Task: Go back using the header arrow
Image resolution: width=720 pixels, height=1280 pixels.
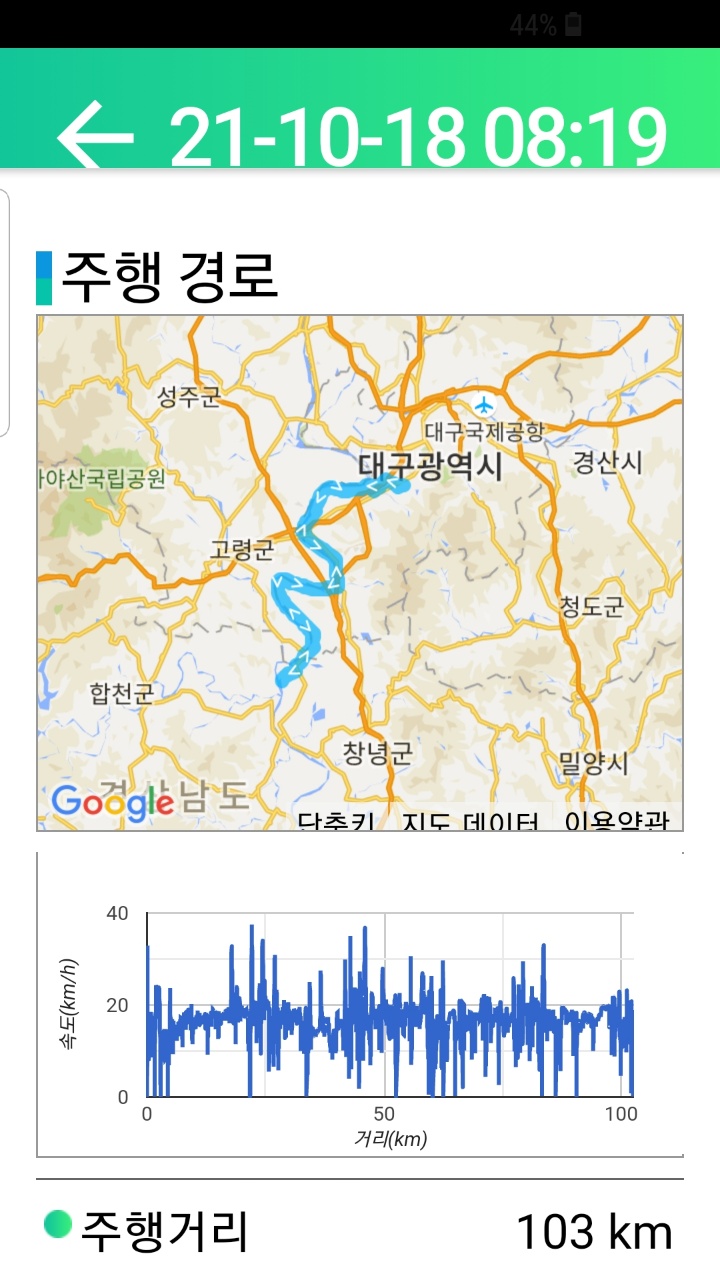Action: coord(96,136)
